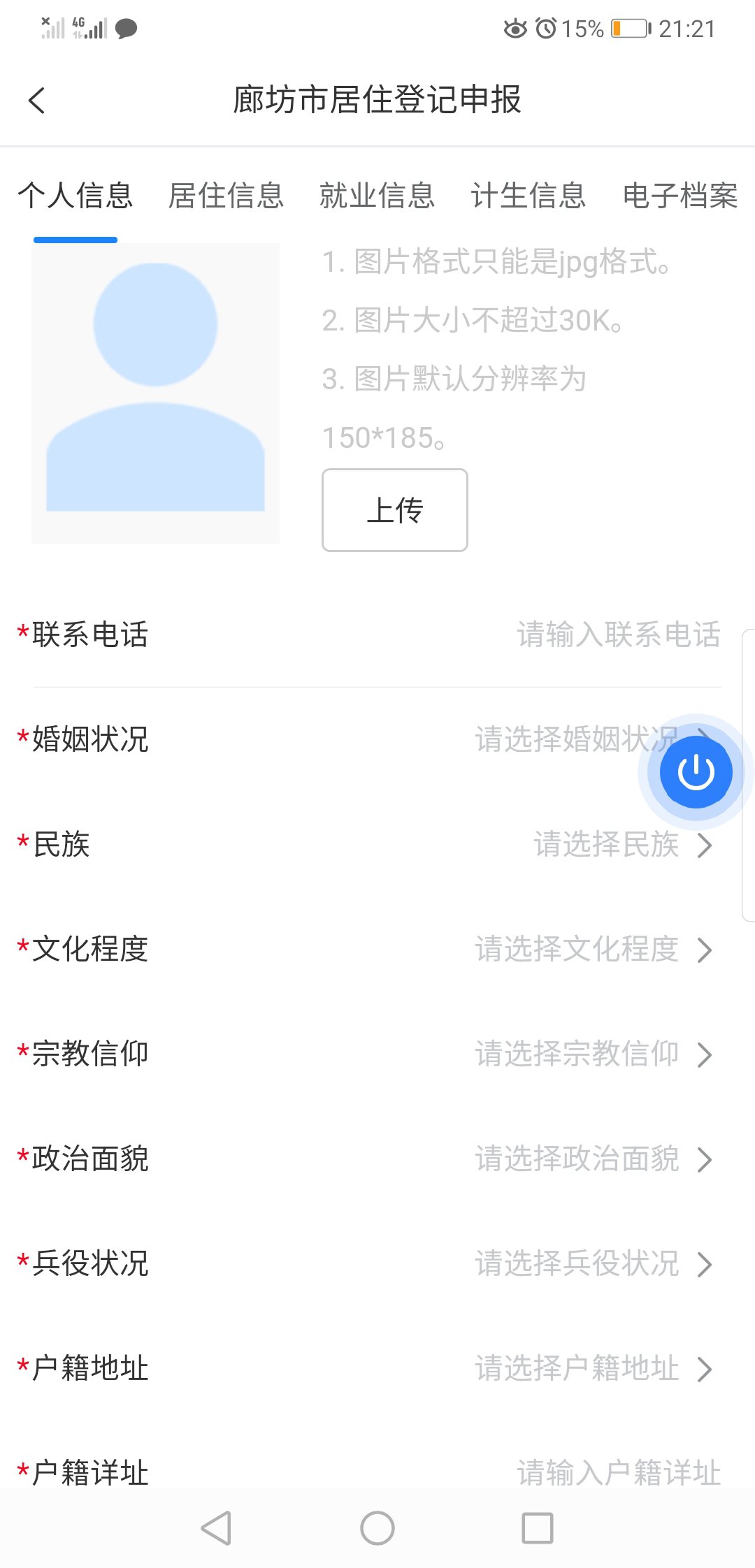The width and height of the screenshot is (755, 1568).
Task: Tap the avatar photo placeholder
Action: (x=155, y=393)
